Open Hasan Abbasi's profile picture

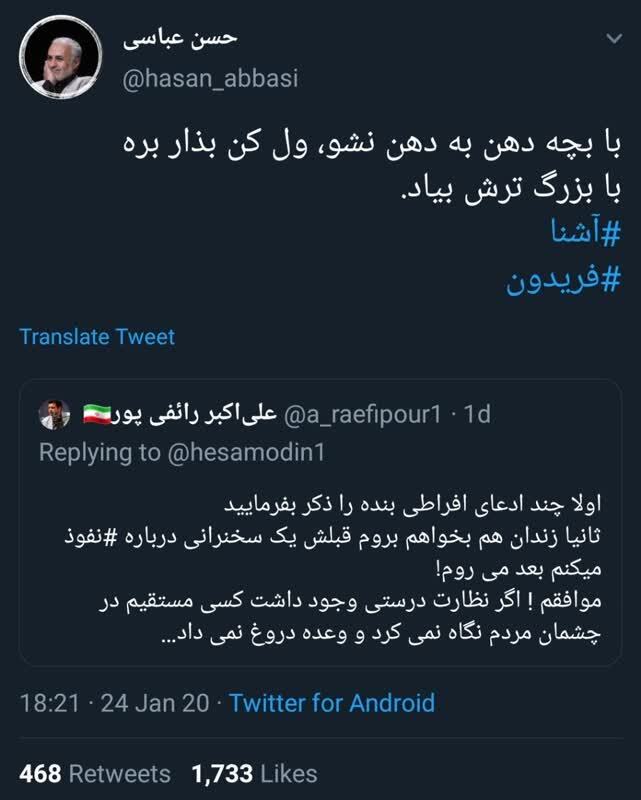59,60
